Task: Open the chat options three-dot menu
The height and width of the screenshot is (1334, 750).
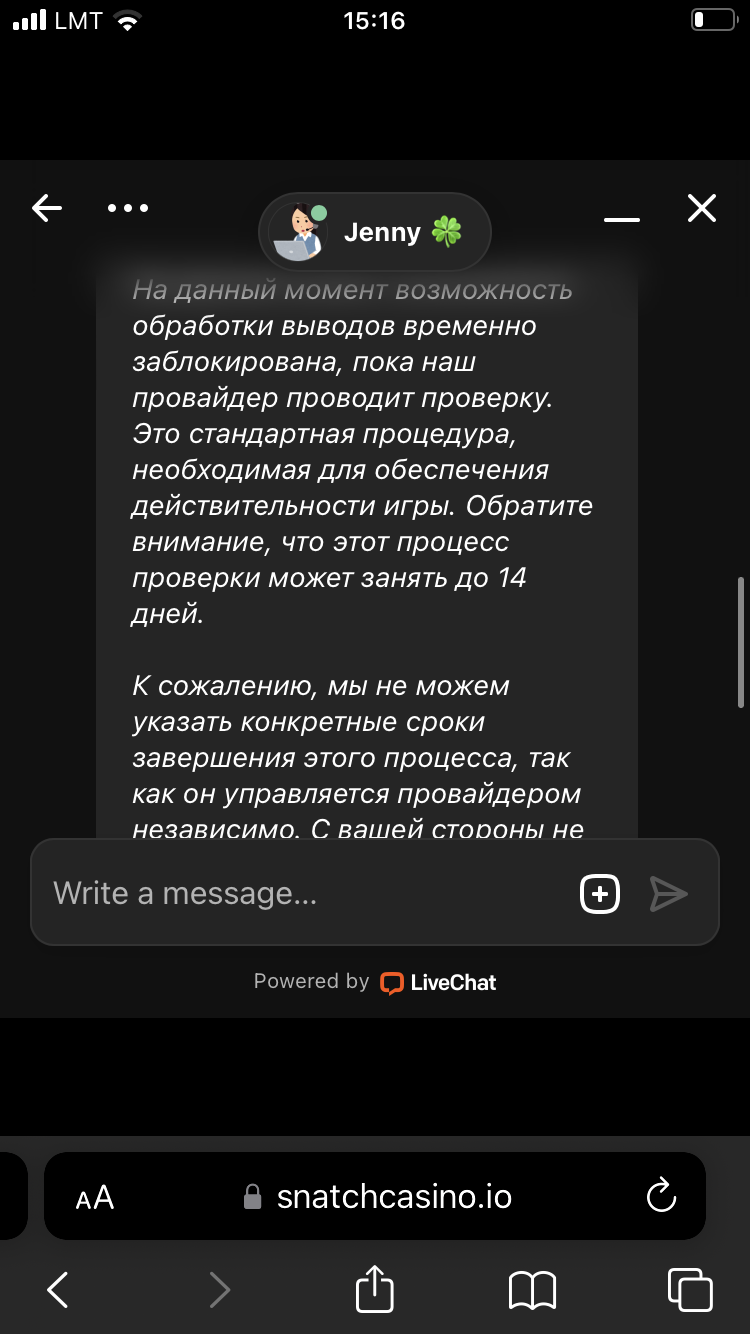Action: point(128,208)
